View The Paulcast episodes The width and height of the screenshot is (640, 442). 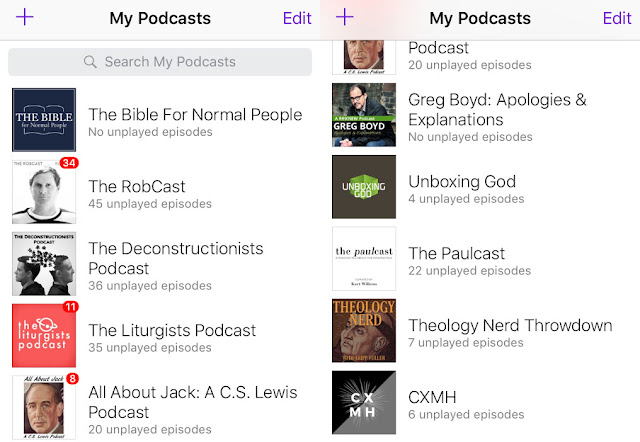[x=480, y=259]
